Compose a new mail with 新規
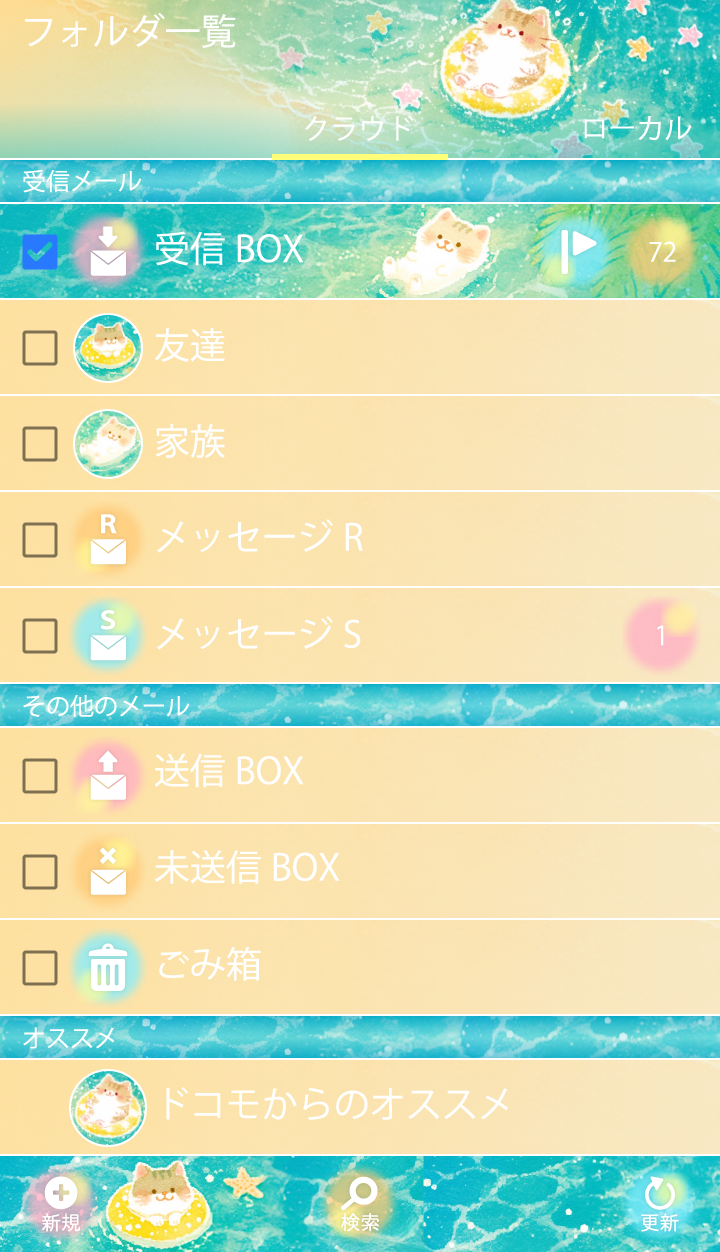Viewport: 720px width, 1252px height. 60,1203
